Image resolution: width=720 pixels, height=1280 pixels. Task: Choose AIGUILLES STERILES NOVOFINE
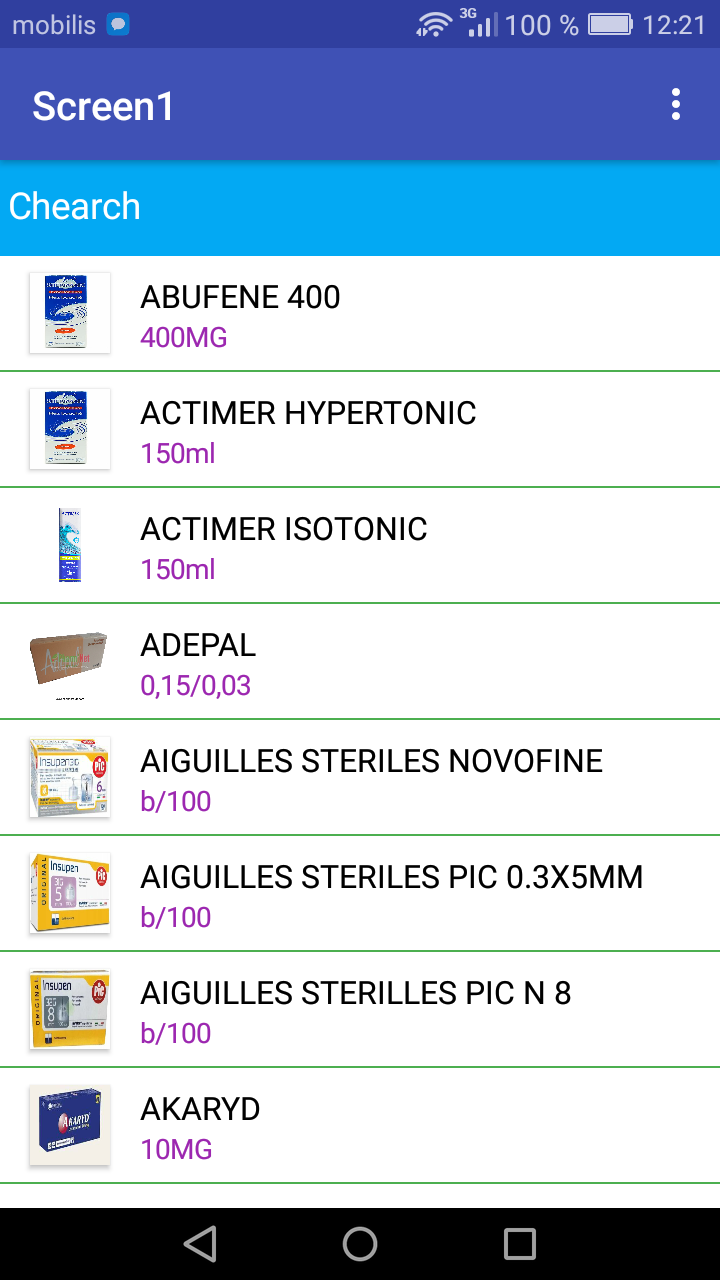click(360, 778)
